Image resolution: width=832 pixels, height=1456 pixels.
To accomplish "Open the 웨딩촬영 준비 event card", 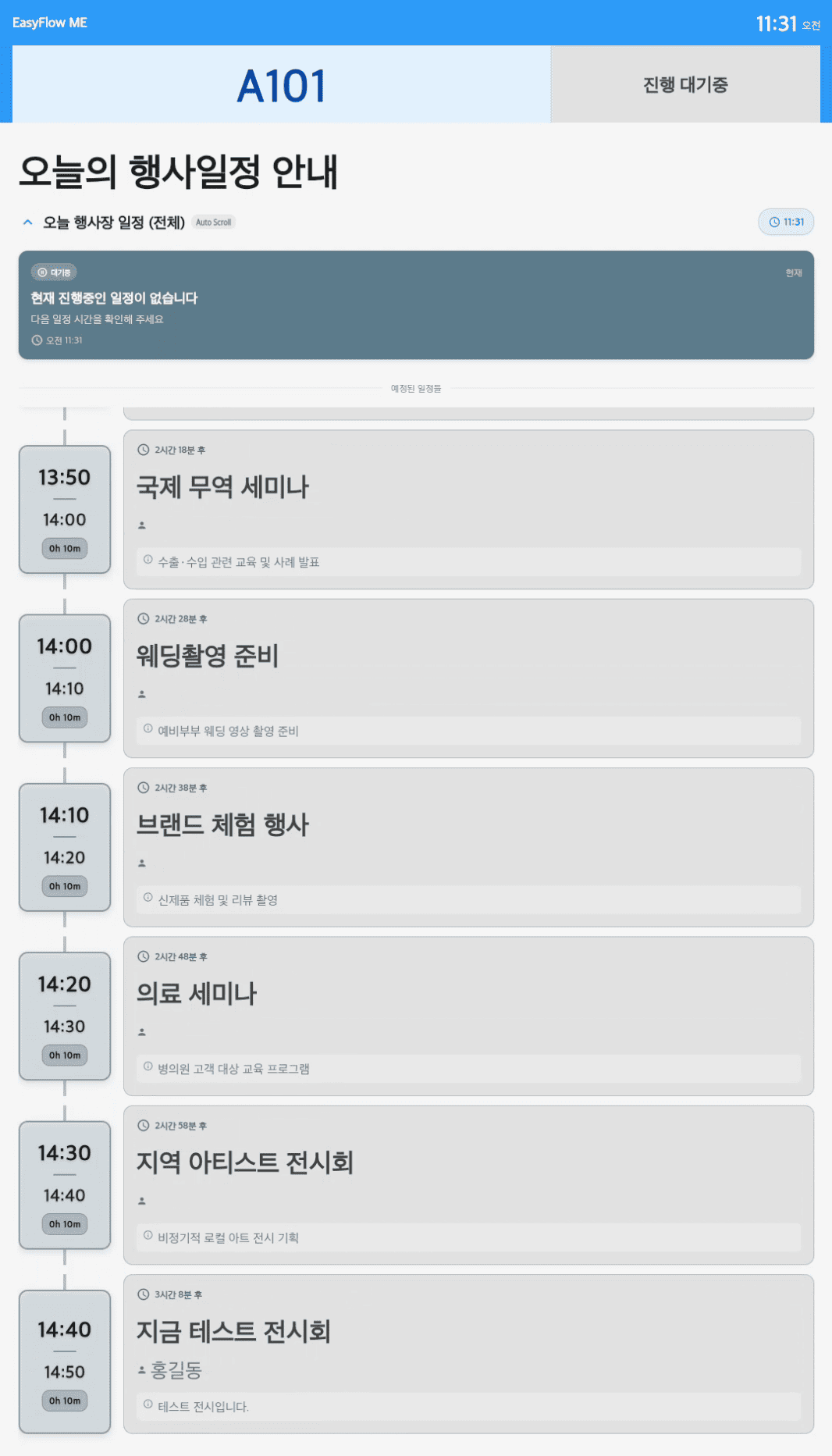I will tap(468, 678).
